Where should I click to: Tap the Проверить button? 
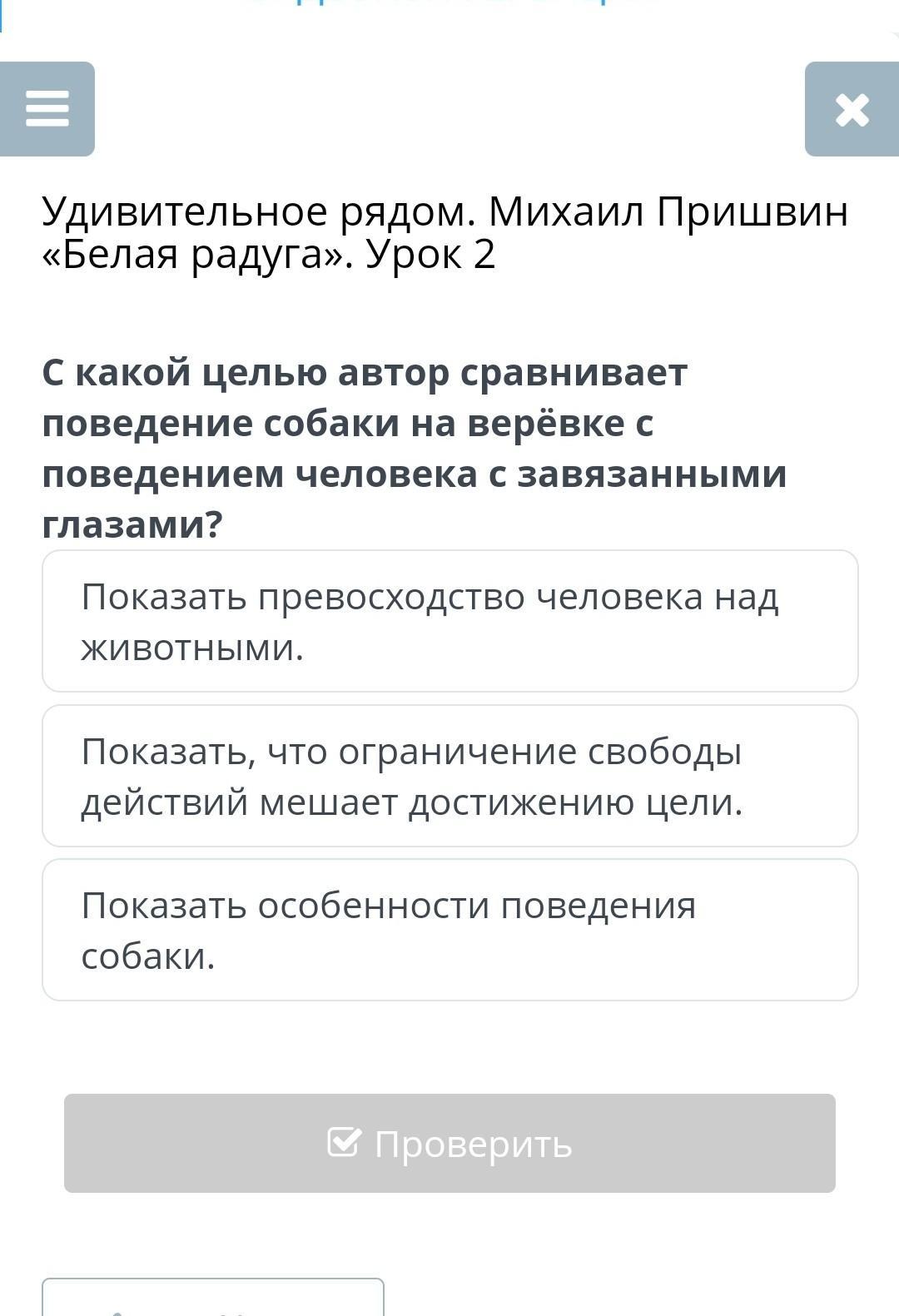pos(449,1143)
